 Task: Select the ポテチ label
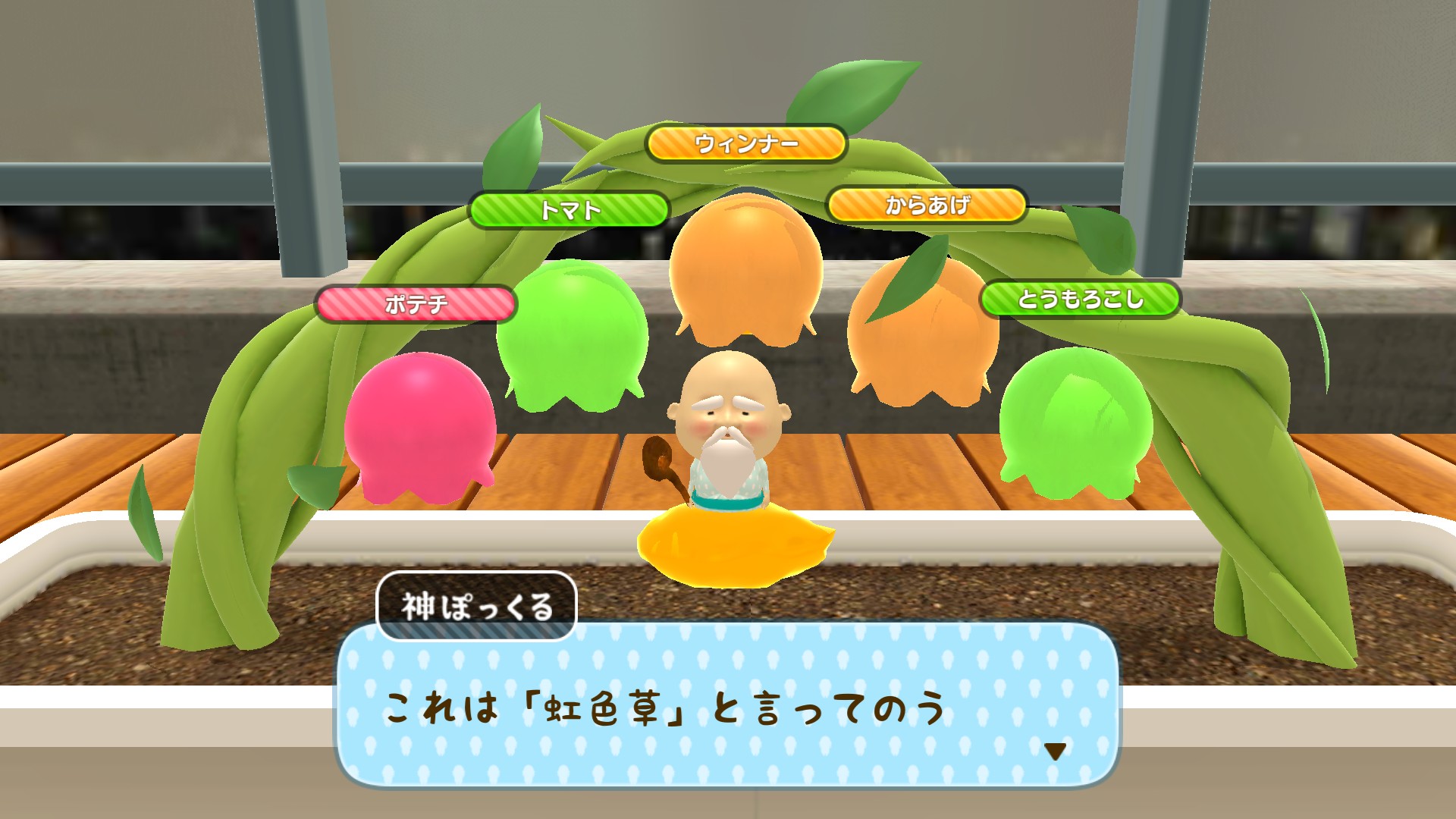[x=416, y=304]
